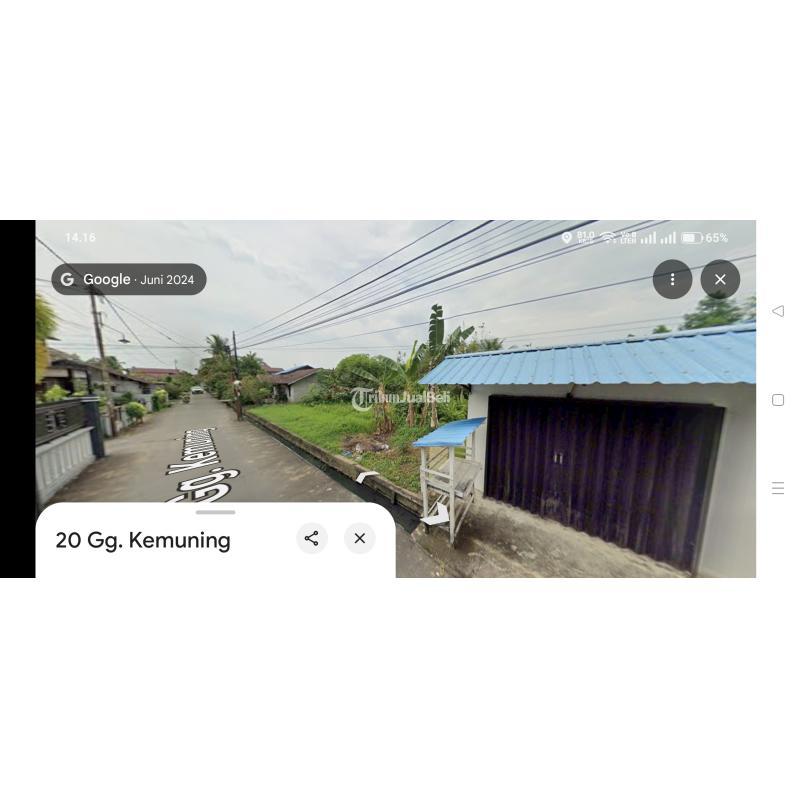
Task: Go to the home screen
Action: point(778,400)
